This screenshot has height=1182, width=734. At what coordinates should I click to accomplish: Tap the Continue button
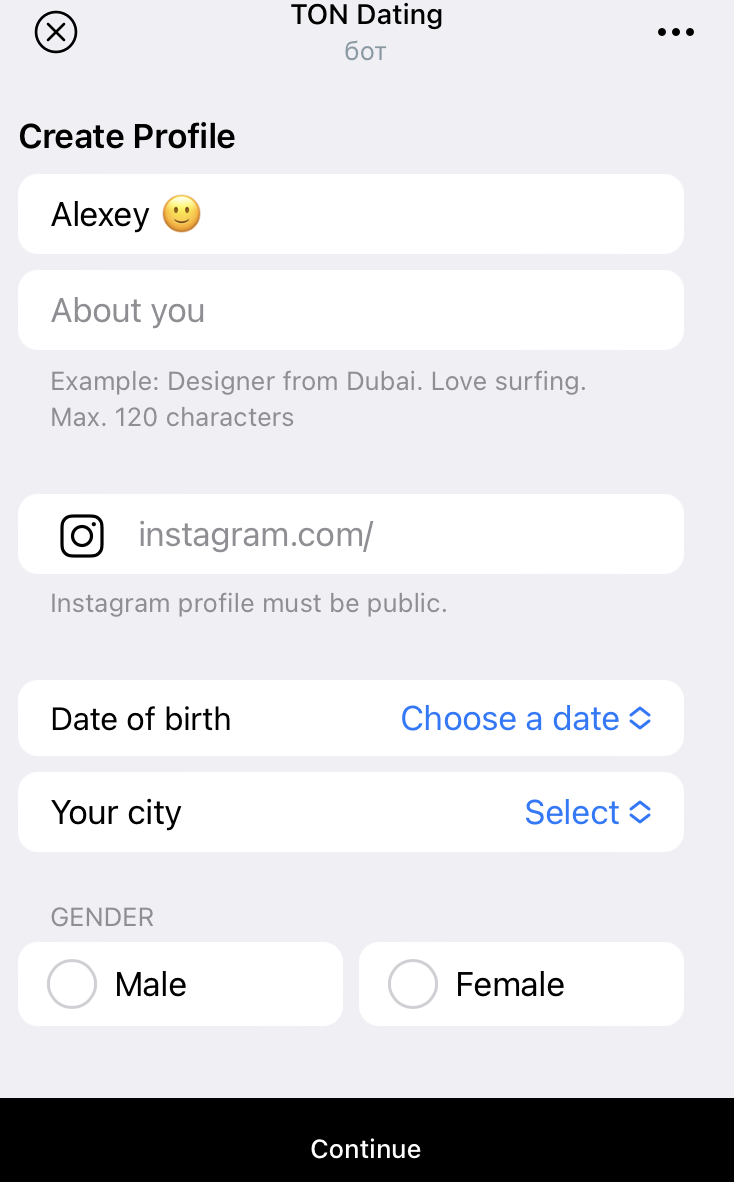point(366,1147)
